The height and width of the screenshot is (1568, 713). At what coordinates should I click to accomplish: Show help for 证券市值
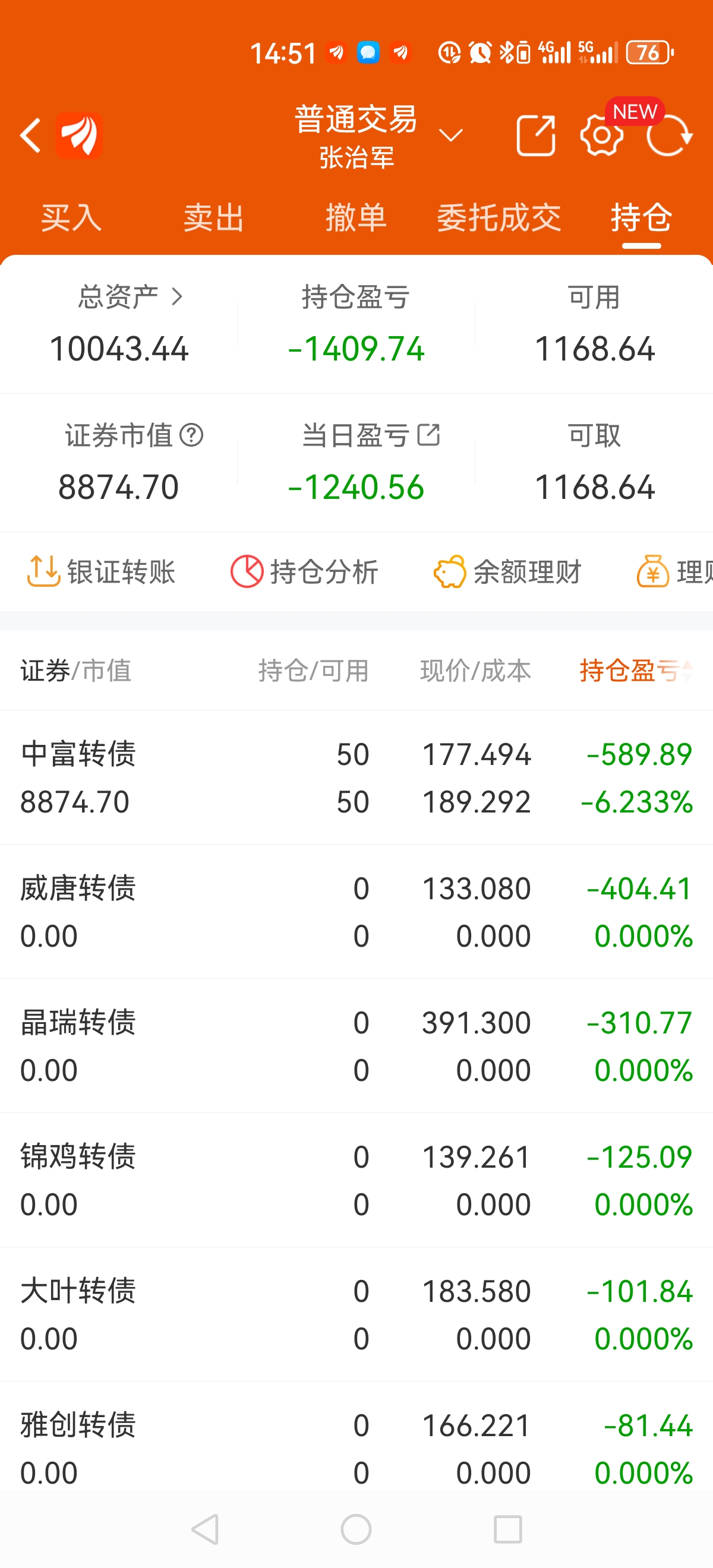coord(191,435)
